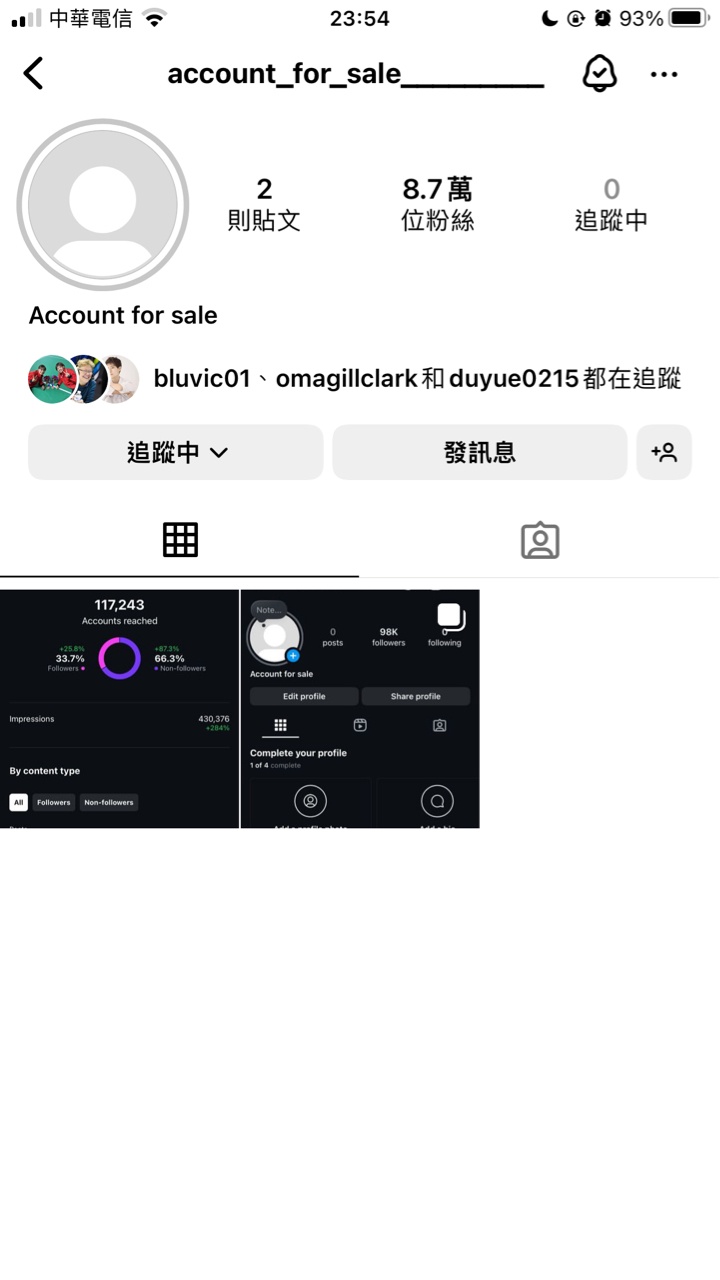This screenshot has height=1280, width=720.
Task: Open suggested accounts with add-person icon
Action: (x=664, y=452)
